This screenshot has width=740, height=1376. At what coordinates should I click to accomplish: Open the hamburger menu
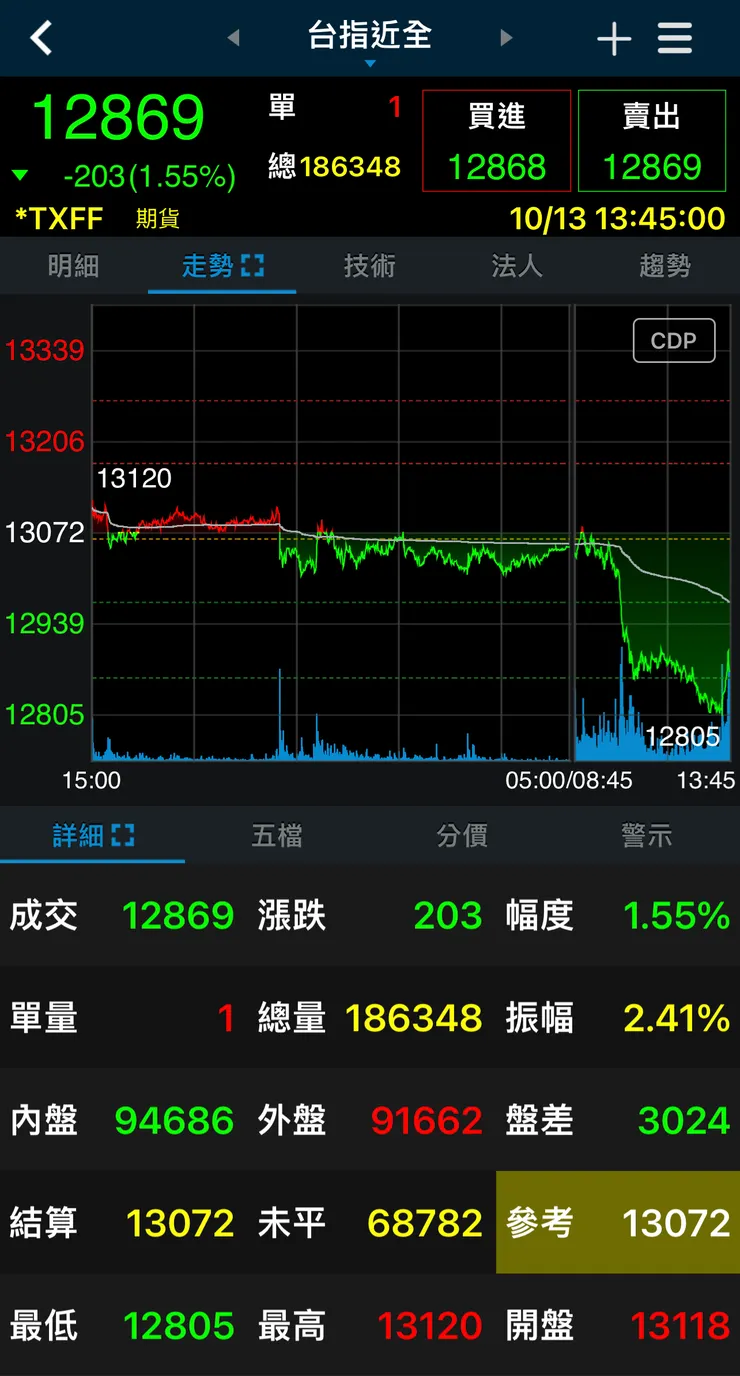pos(675,38)
